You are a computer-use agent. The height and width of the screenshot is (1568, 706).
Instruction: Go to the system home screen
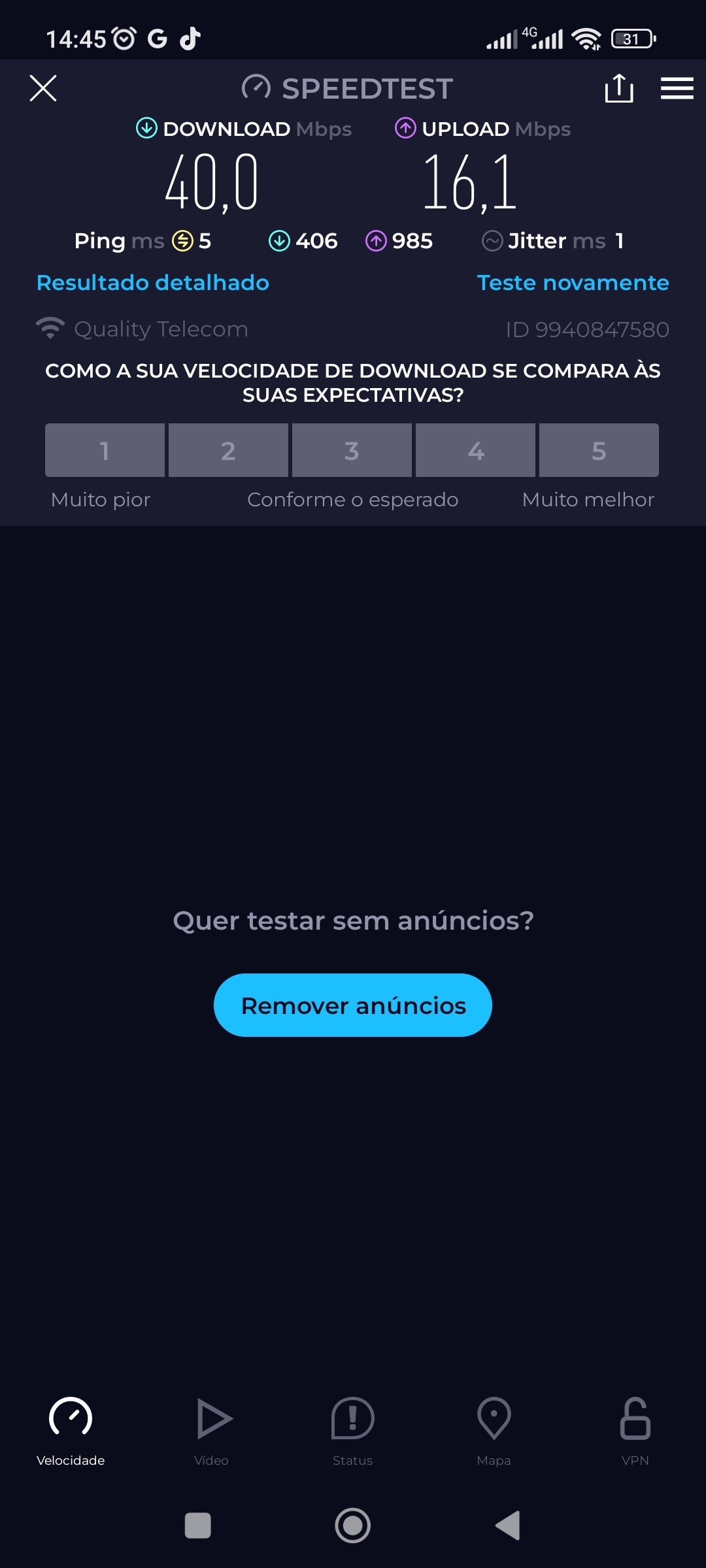(353, 1526)
